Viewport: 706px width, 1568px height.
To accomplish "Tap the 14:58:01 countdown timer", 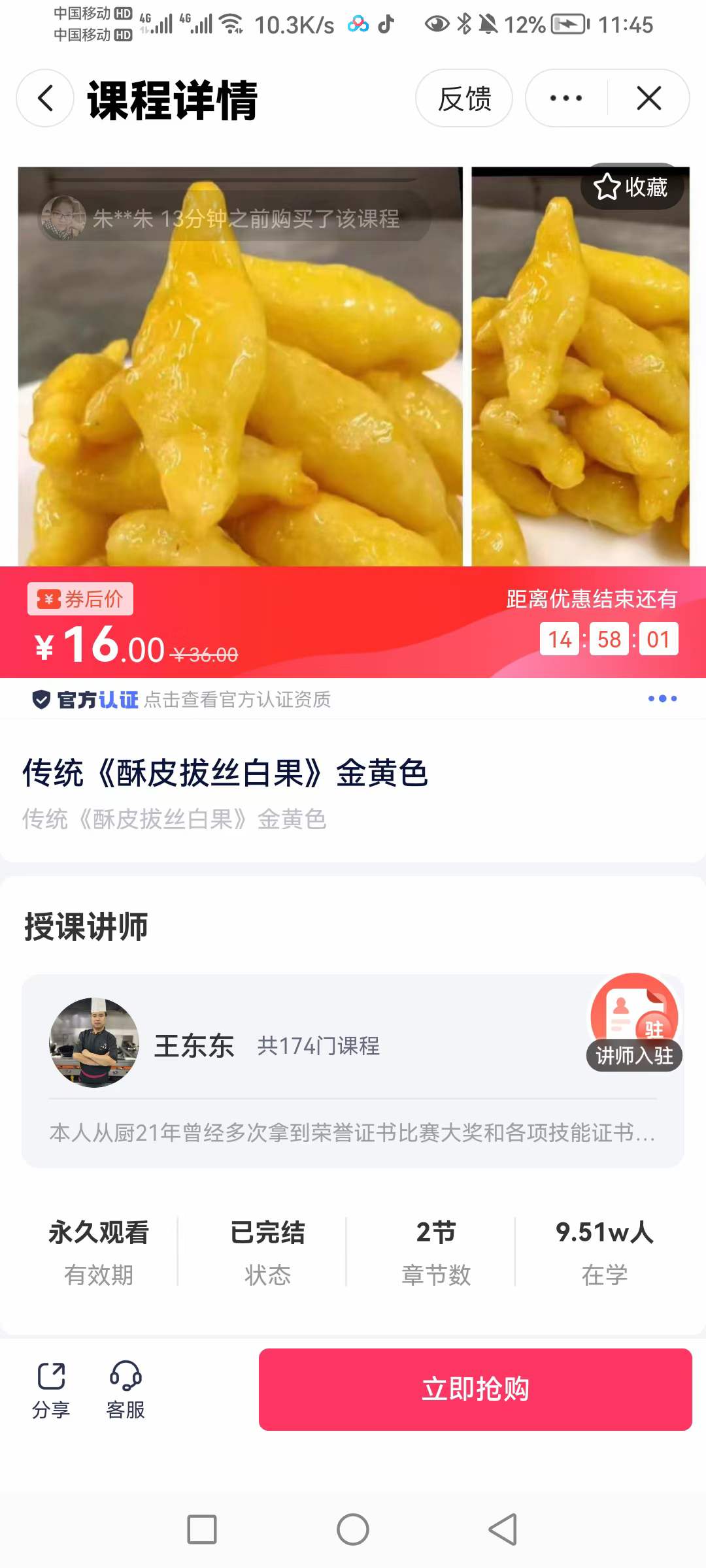I will coord(607,640).
